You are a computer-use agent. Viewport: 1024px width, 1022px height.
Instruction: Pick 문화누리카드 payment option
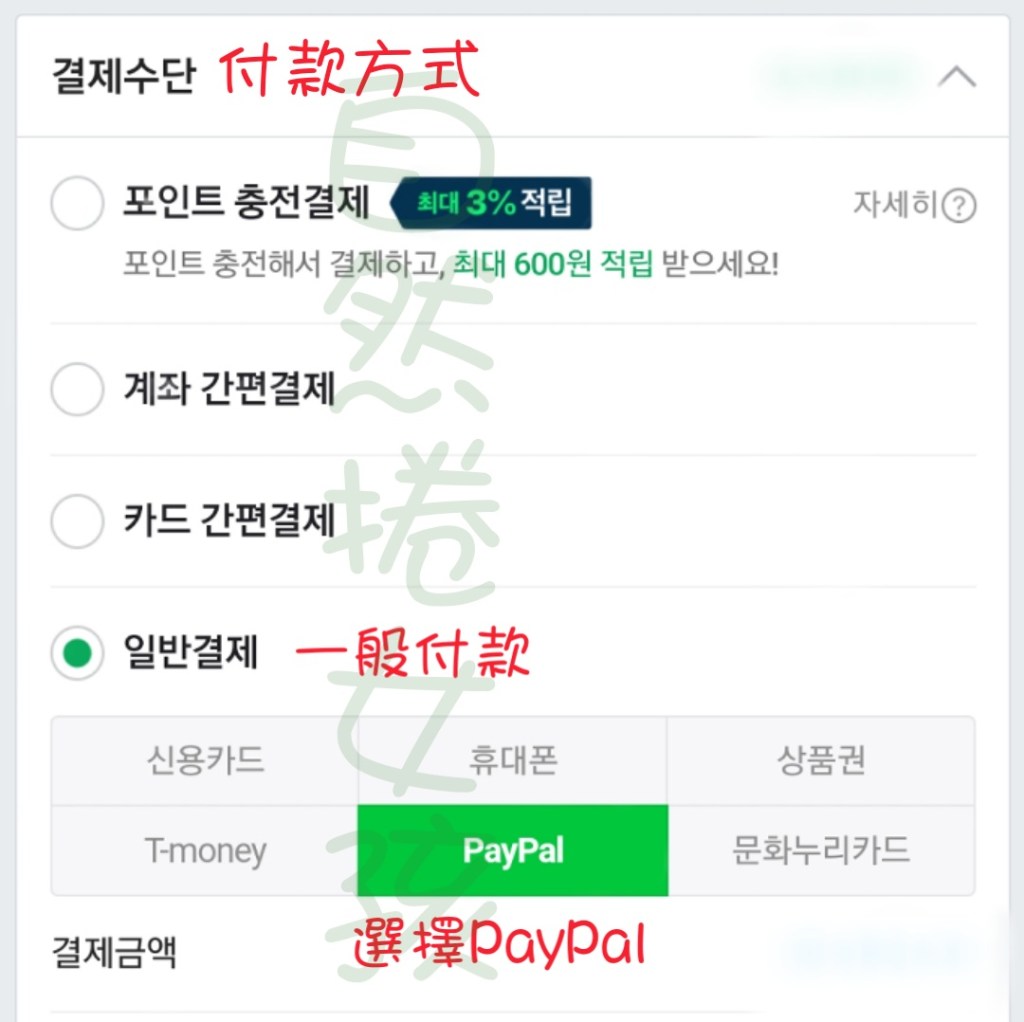pyautogui.click(x=820, y=851)
